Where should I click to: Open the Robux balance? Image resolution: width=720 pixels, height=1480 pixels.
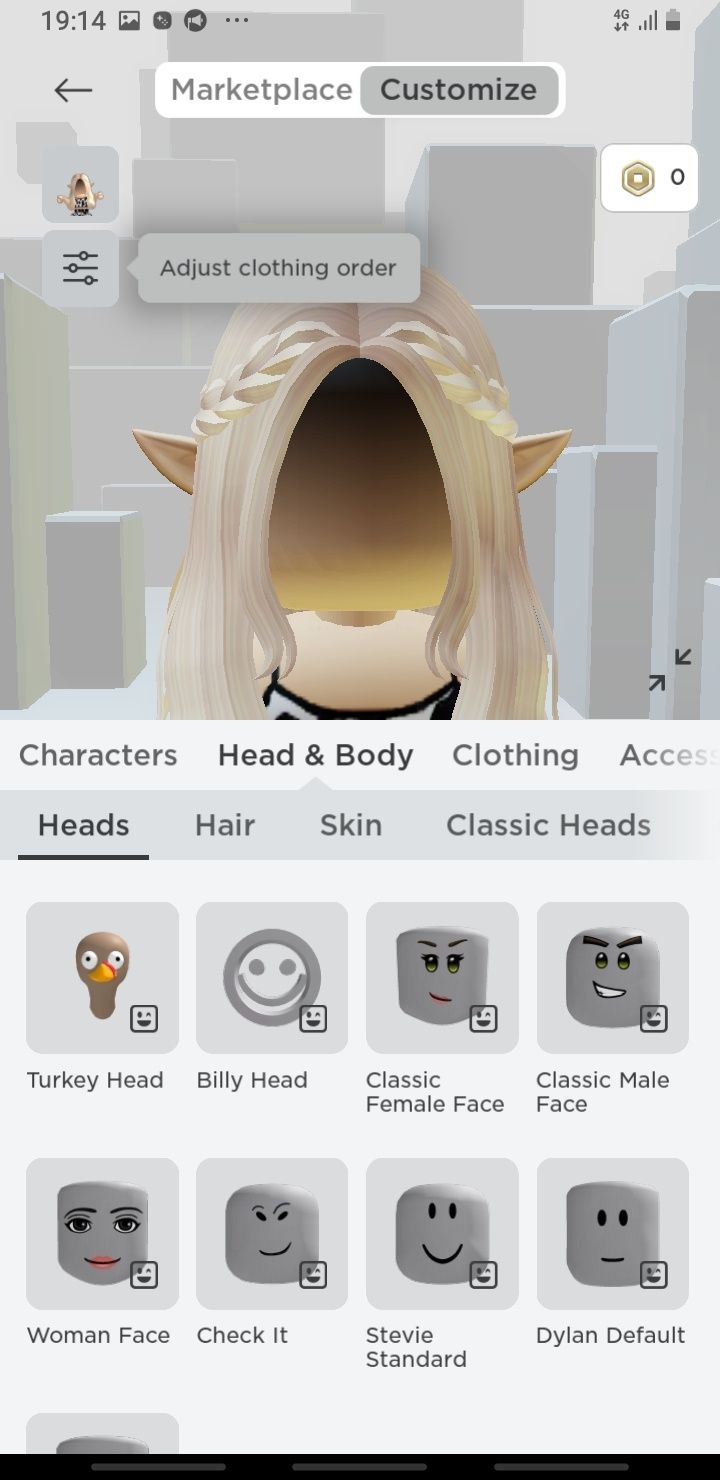tap(650, 178)
